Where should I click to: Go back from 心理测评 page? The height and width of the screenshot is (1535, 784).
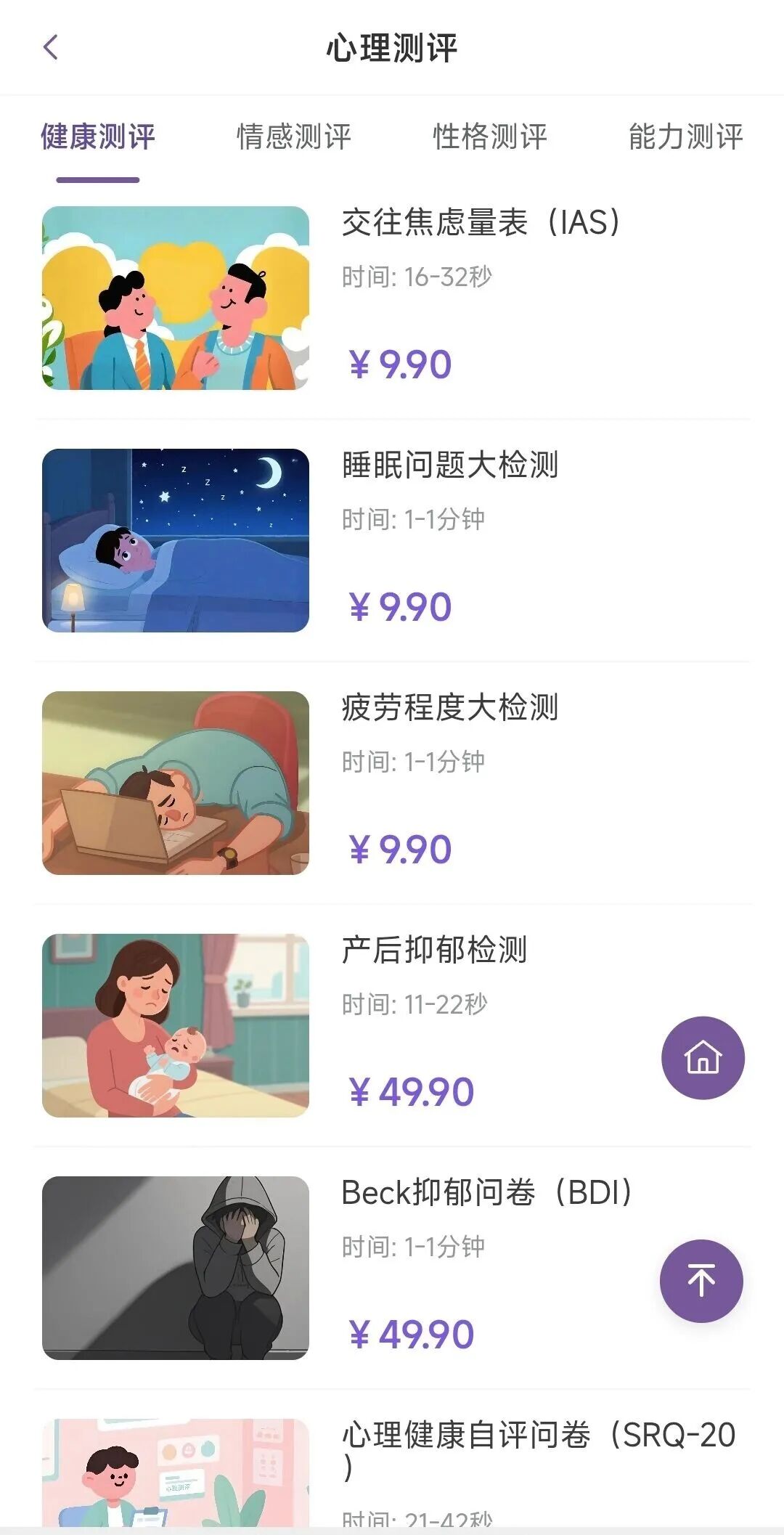click(x=51, y=48)
